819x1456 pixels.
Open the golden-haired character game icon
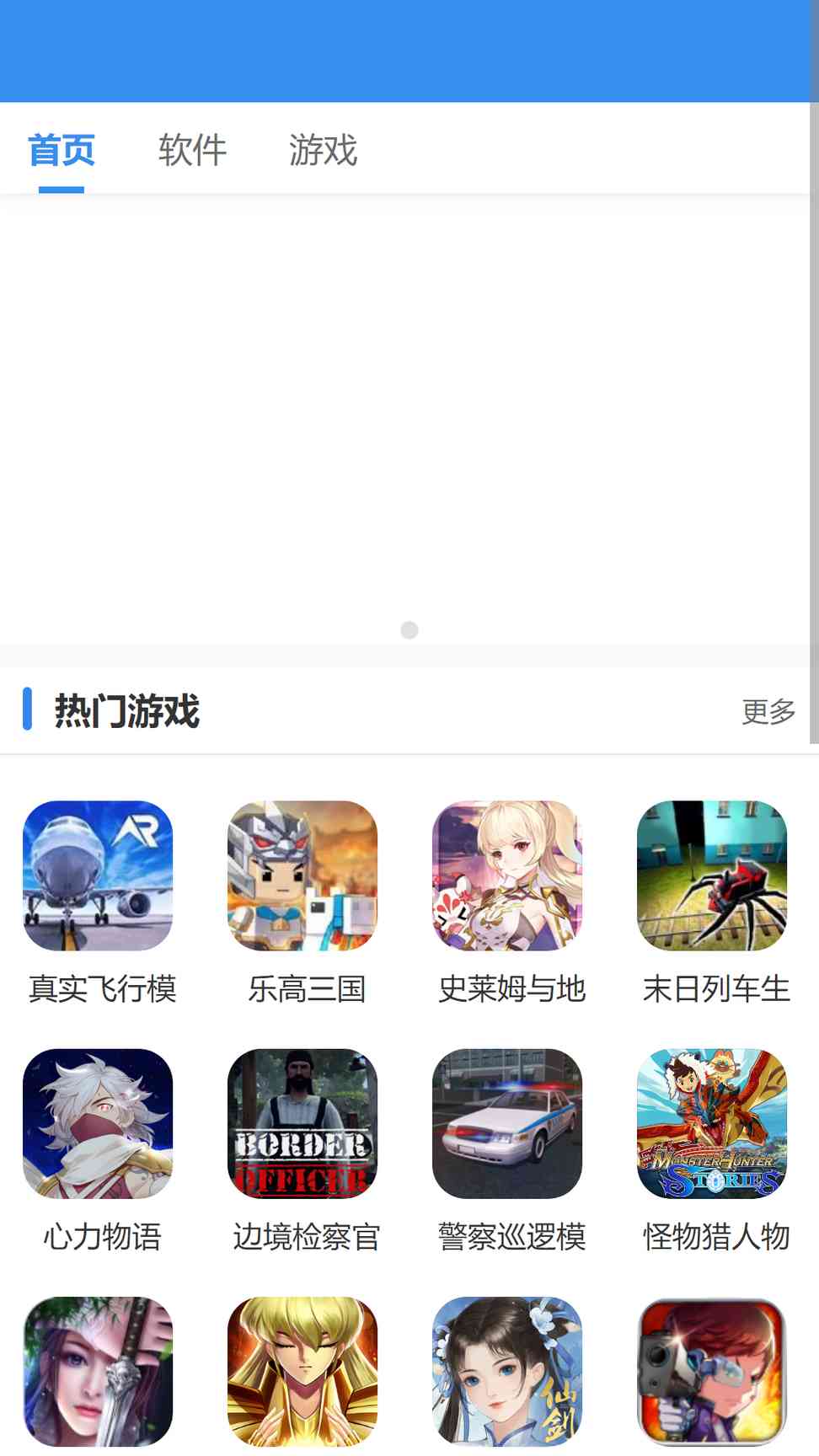coord(302,1371)
